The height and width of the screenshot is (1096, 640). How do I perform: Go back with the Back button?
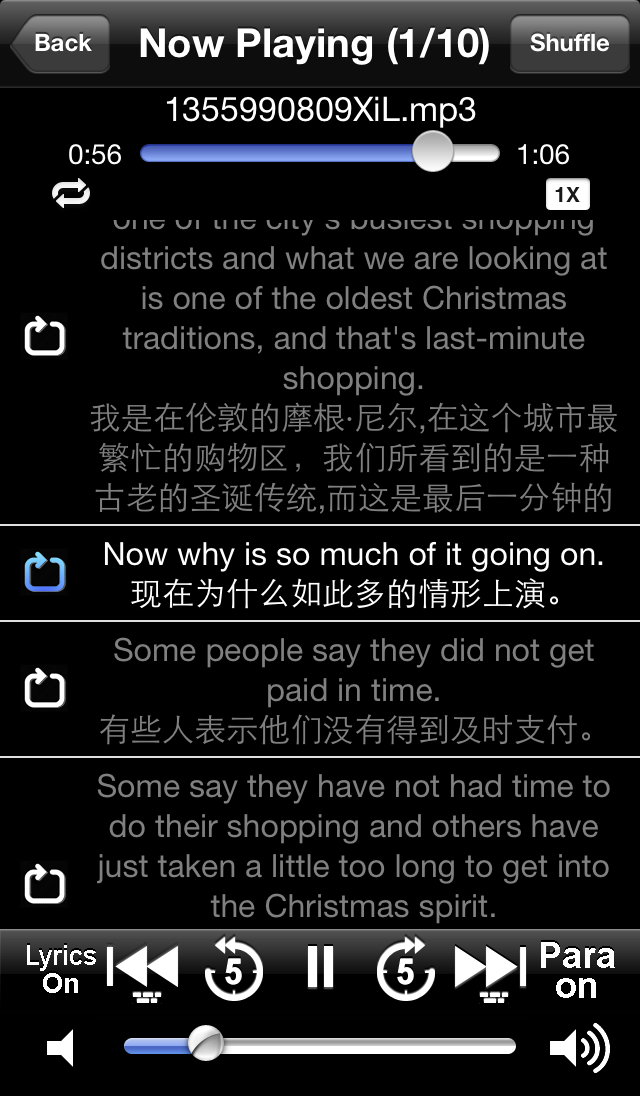click(x=60, y=43)
